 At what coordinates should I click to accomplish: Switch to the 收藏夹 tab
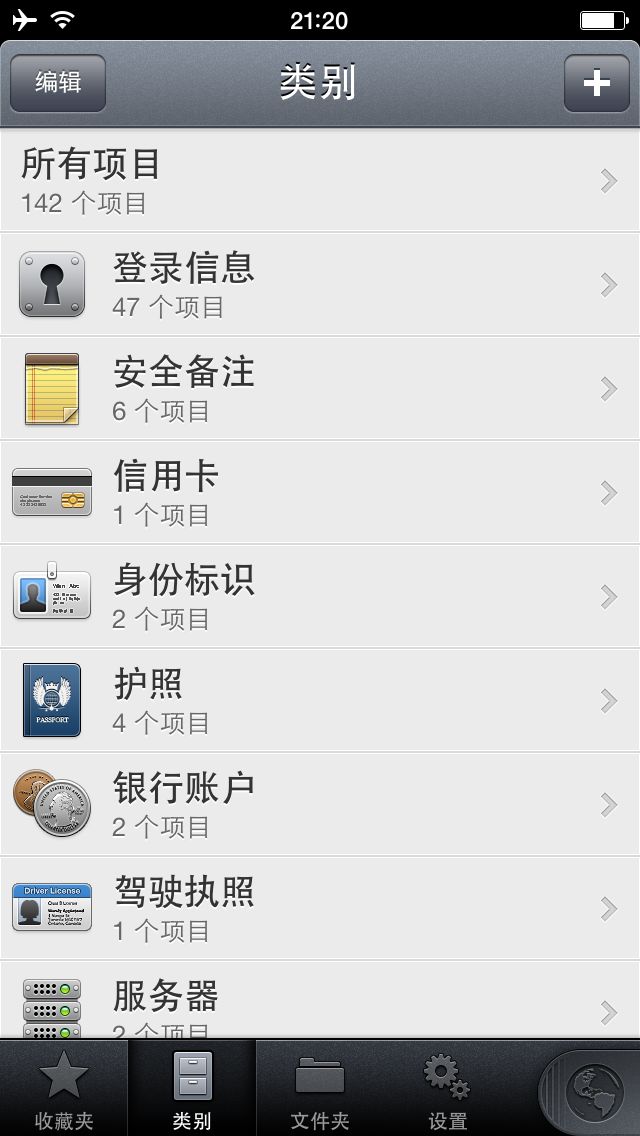[64, 1090]
